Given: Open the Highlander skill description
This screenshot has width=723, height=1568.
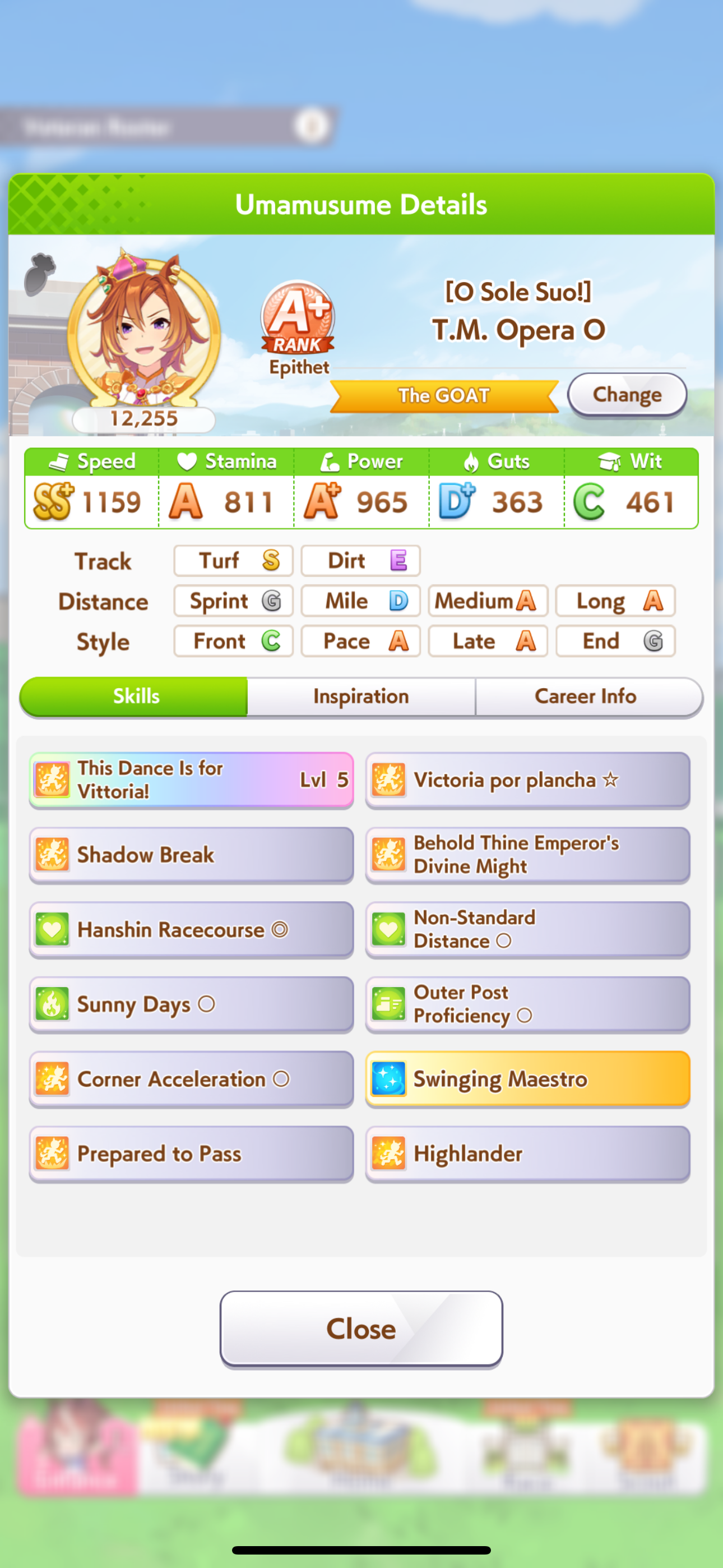Looking at the screenshot, I should tap(527, 1154).
